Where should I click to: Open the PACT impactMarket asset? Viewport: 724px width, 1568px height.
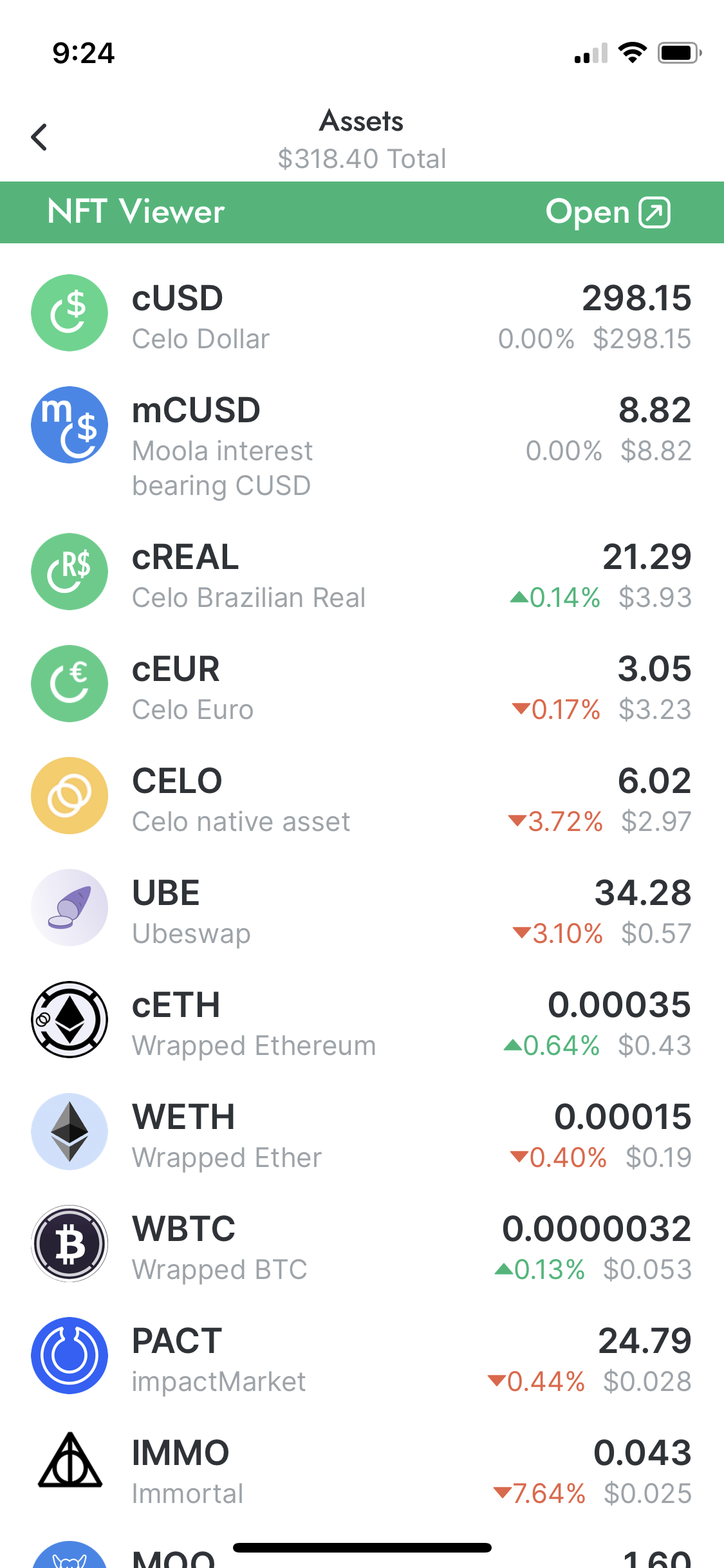point(362,1356)
